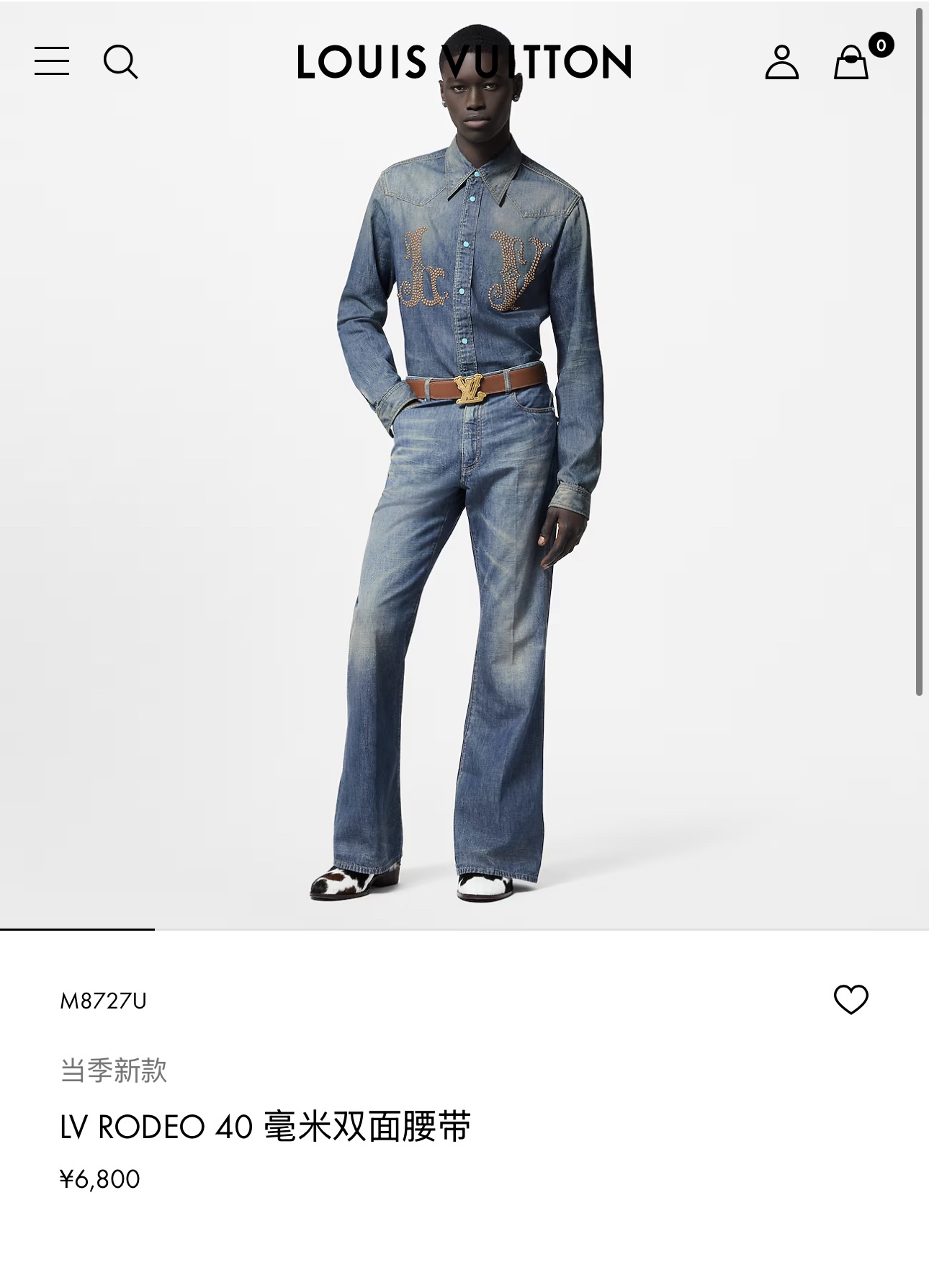This screenshot has height=1288, width=929.
Task: Open the hamburger menu
Action: pos(52,61)
